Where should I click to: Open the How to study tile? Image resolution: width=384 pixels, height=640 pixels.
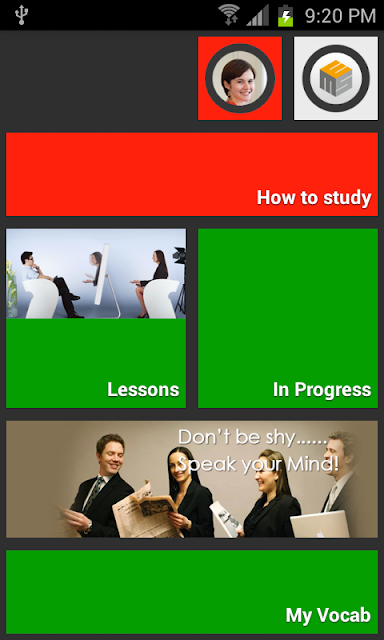[x=192, y=174]
